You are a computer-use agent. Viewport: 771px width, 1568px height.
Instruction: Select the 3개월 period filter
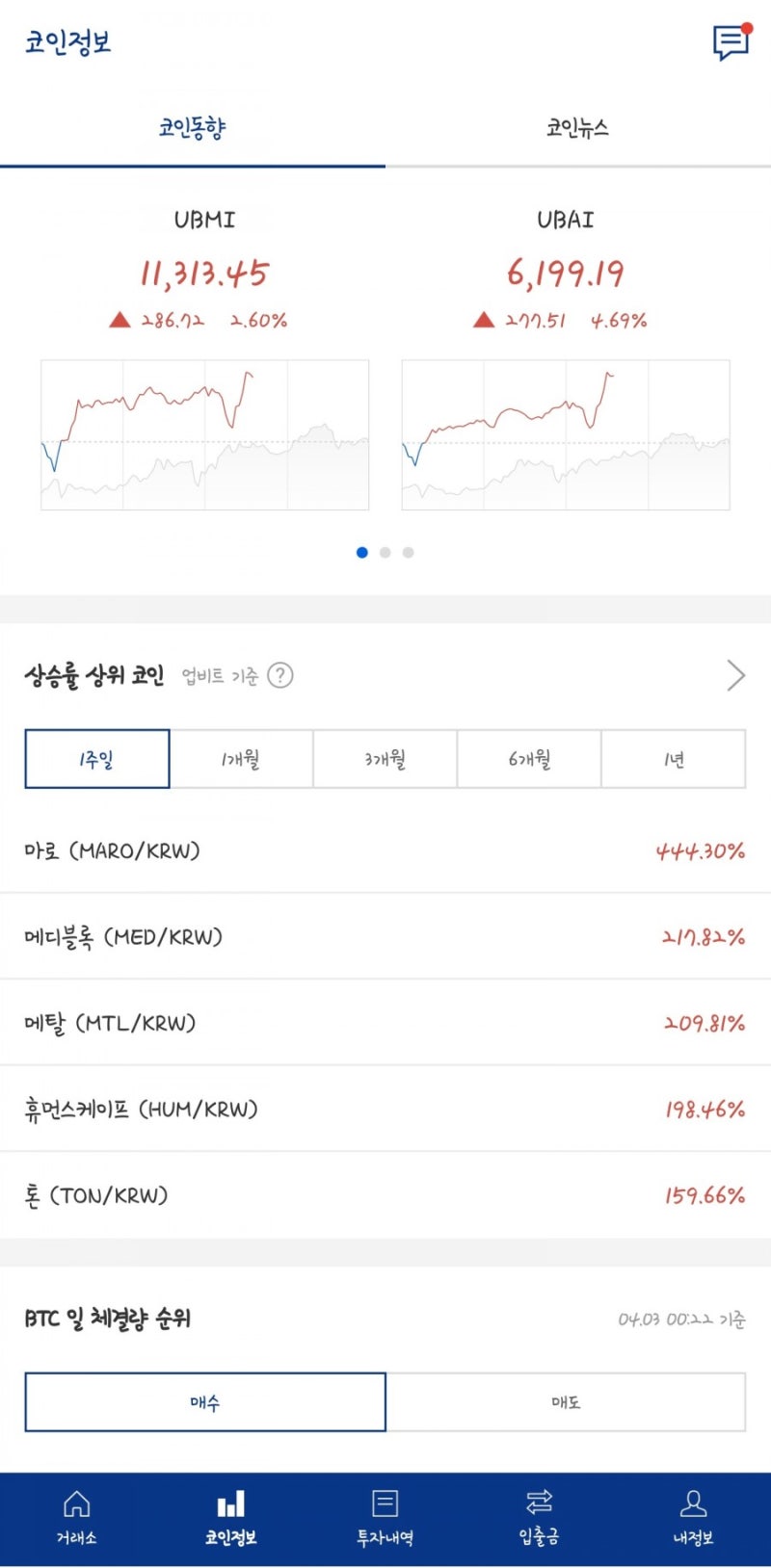[x=385, y=759]
